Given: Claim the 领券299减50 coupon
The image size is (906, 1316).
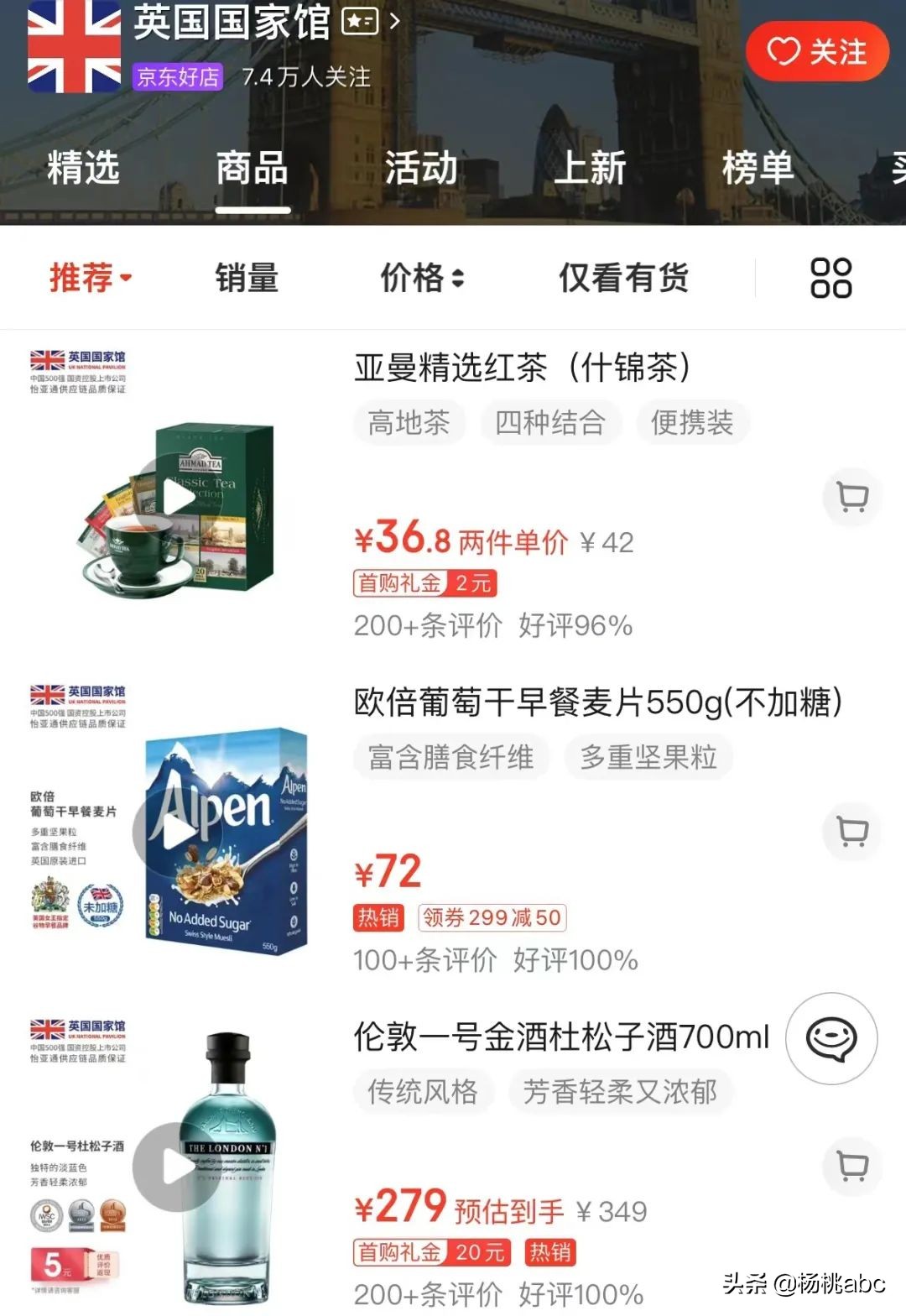Looking at the screenshot, I should tap(492, 917).
